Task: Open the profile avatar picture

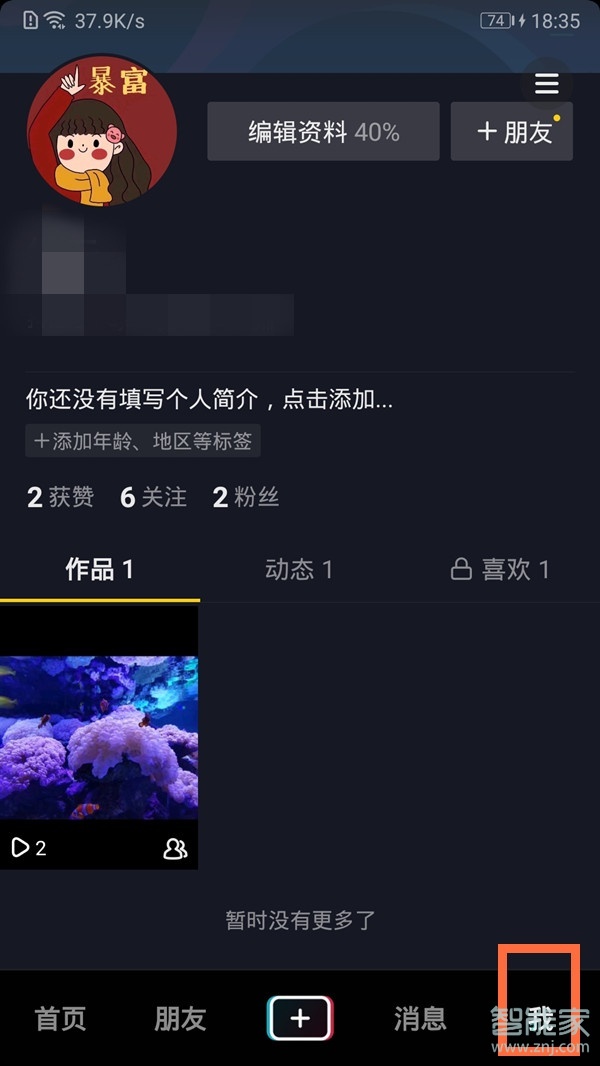Action: pyautogui.click(x=102, y=130)
